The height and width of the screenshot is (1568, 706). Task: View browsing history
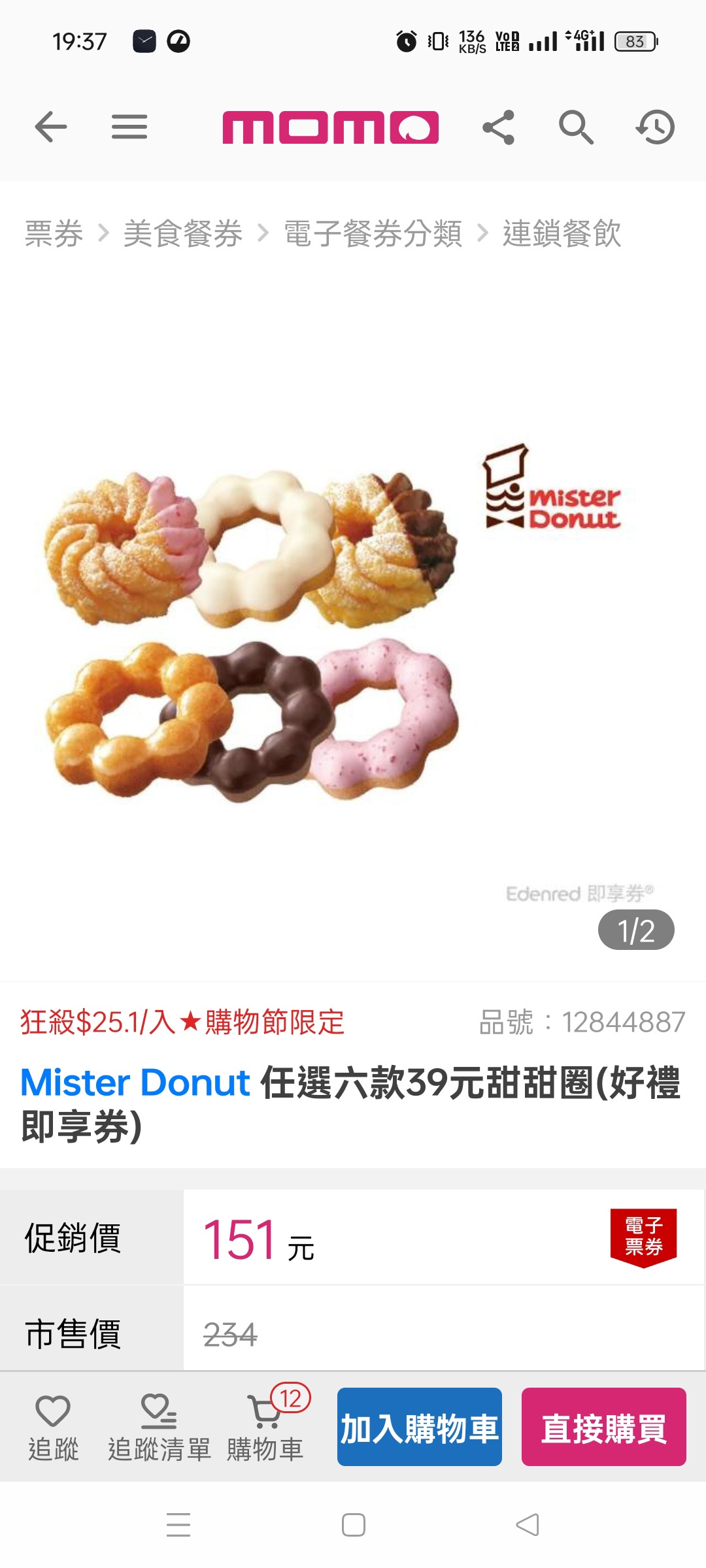pyautogui.click(x=655, y=127)
